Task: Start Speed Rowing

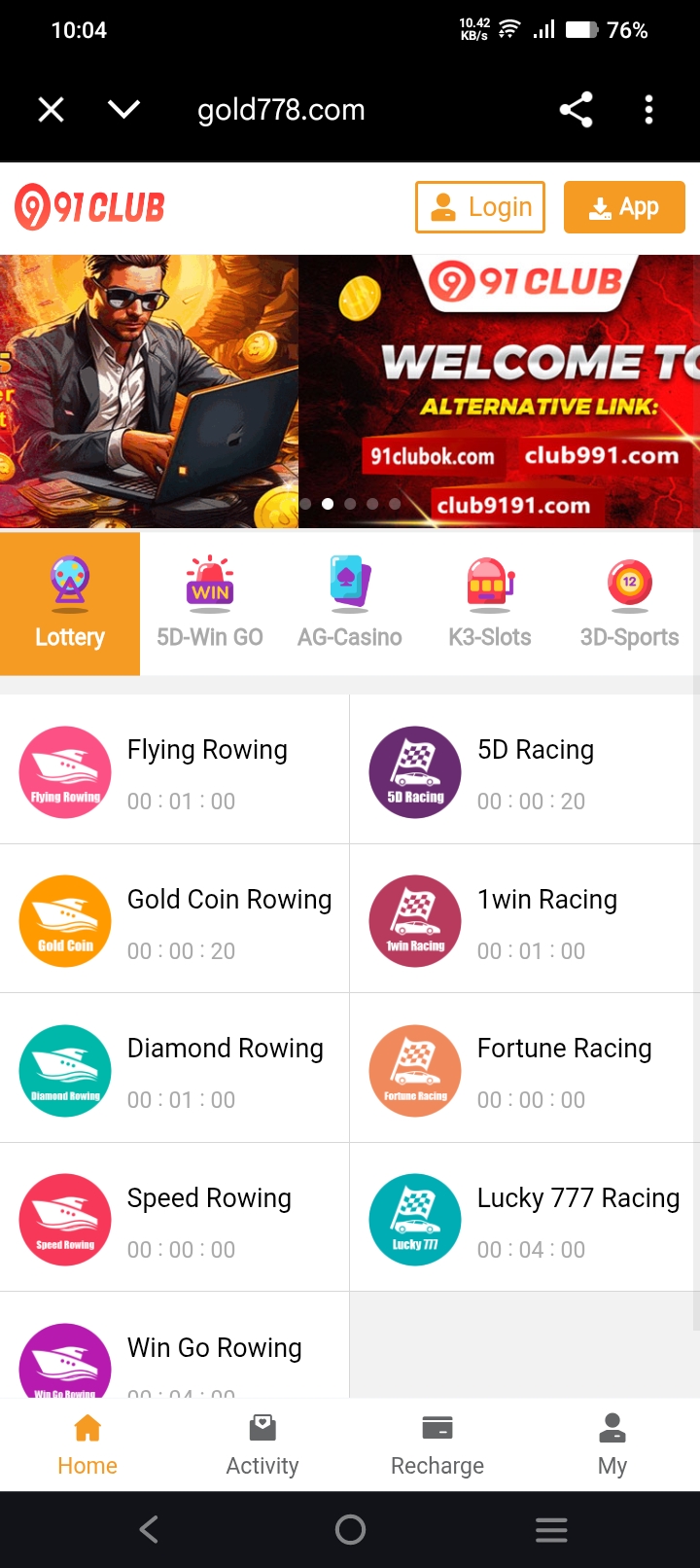Action: pos(175,1219)
